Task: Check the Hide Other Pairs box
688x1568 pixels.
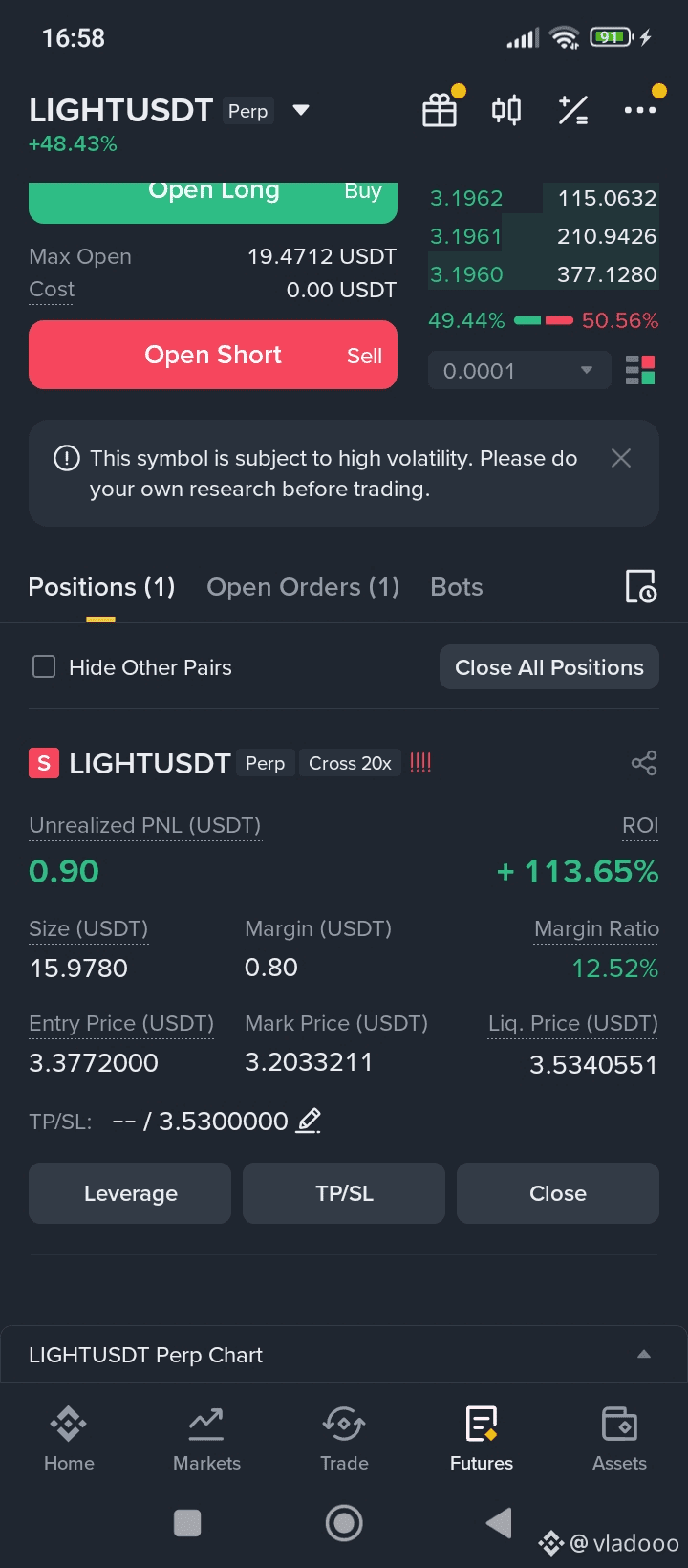Action: pos(44,666)
